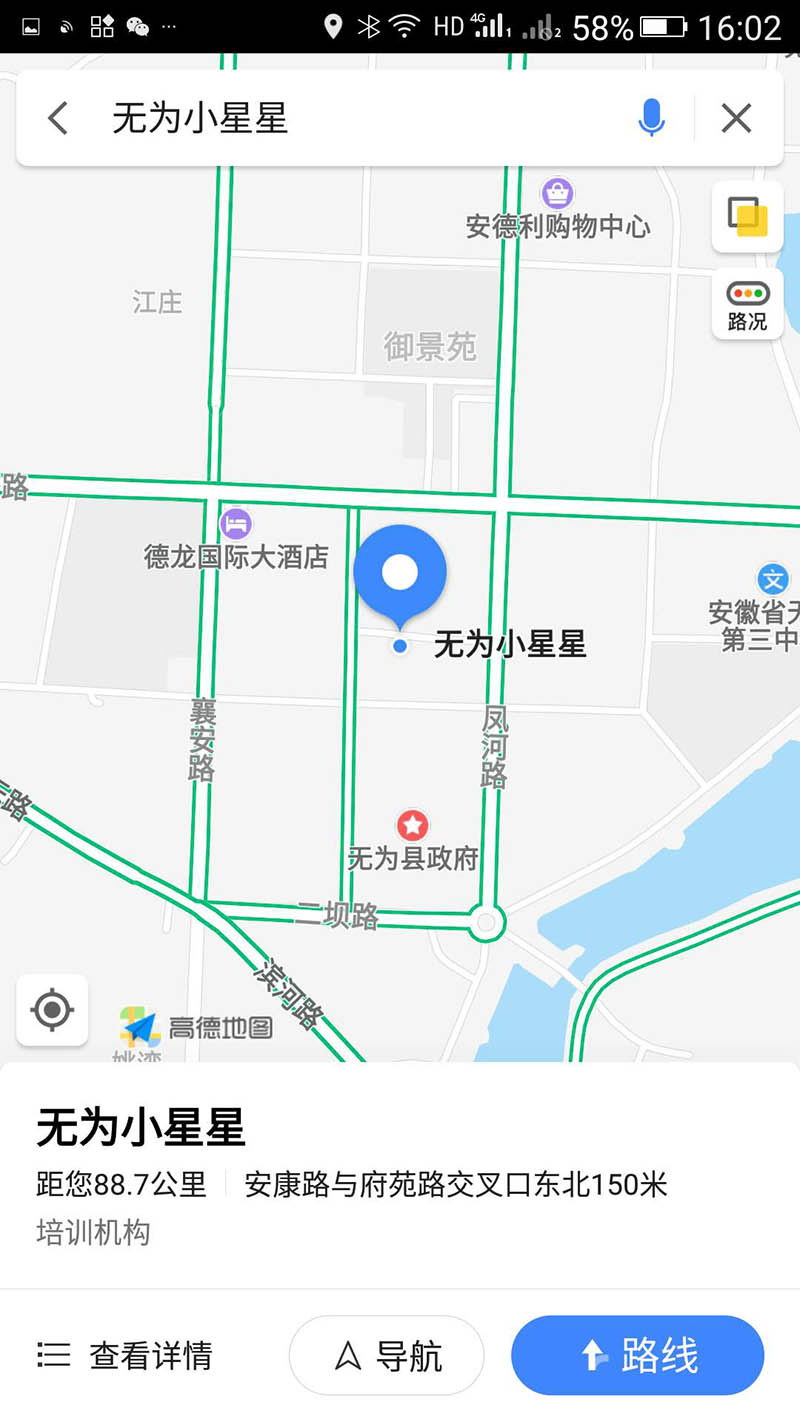Select the 无为县政府 marker on the map
The image size is (800, 1422).
click(412, 826)
